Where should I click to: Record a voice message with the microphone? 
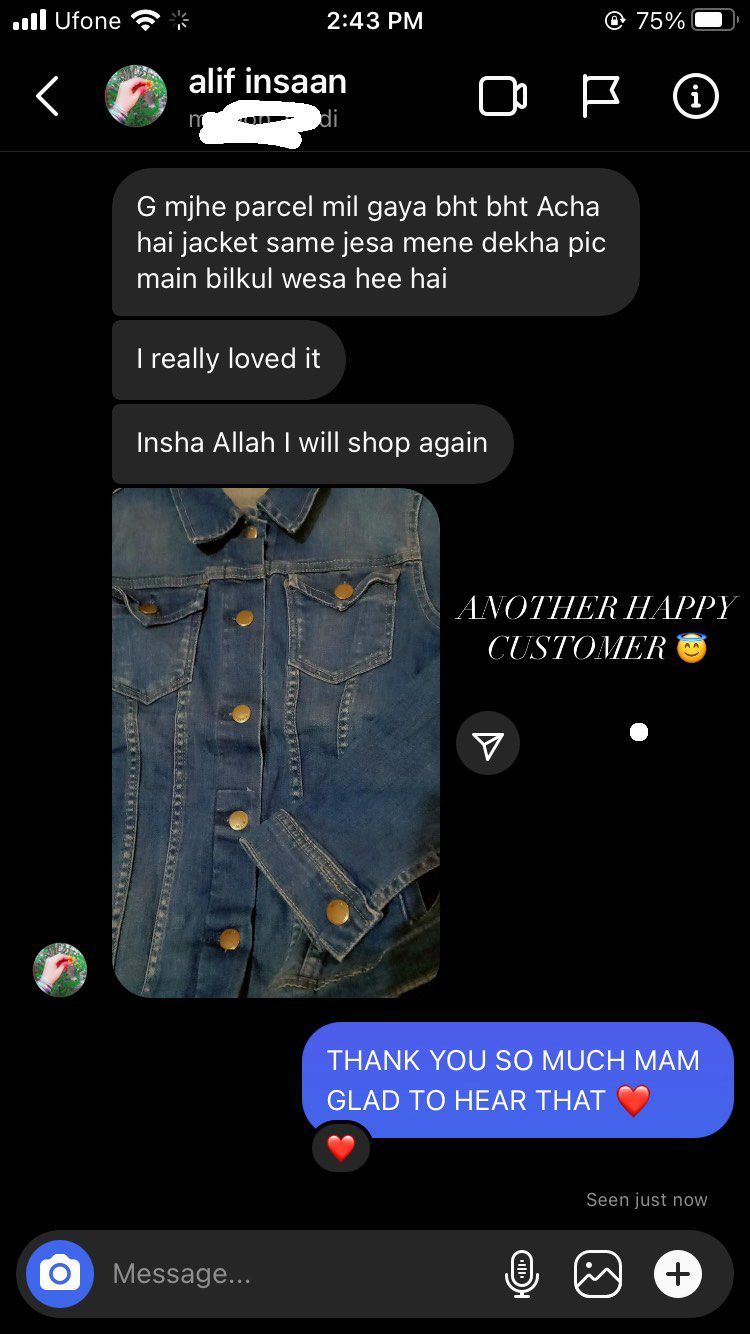click(521, 1274)
